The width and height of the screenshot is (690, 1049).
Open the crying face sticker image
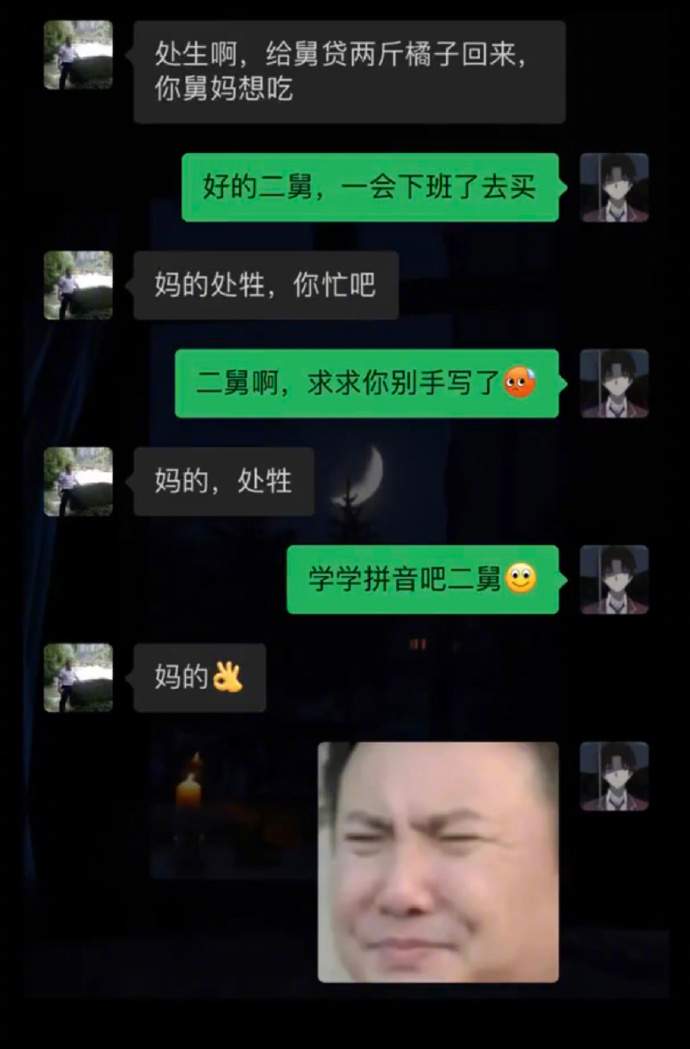pyautogui.click(x=438, y=861)
